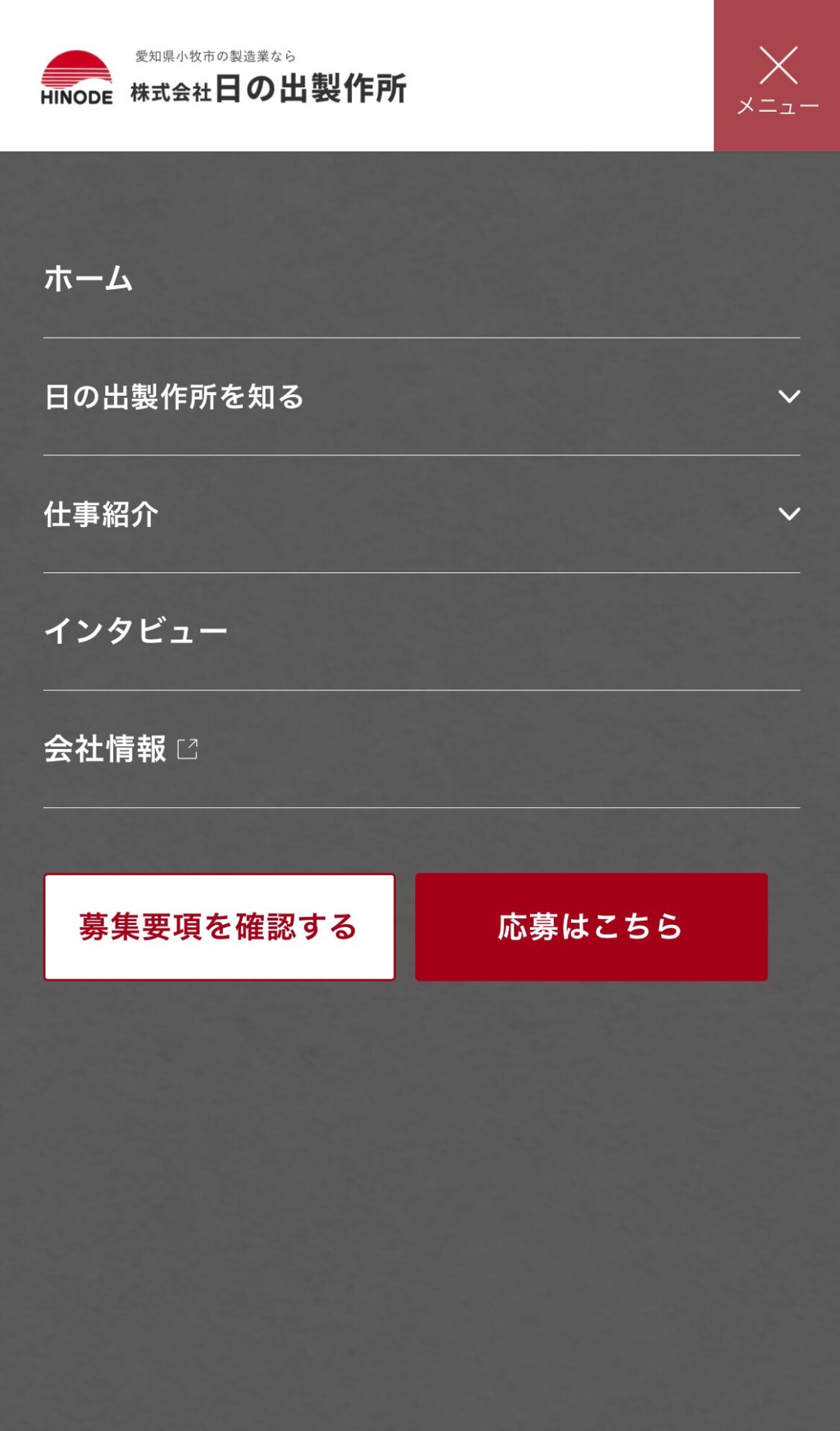
Task: Expand the 日の出製作所を知る submenu
Action: [x=789, y=397]
